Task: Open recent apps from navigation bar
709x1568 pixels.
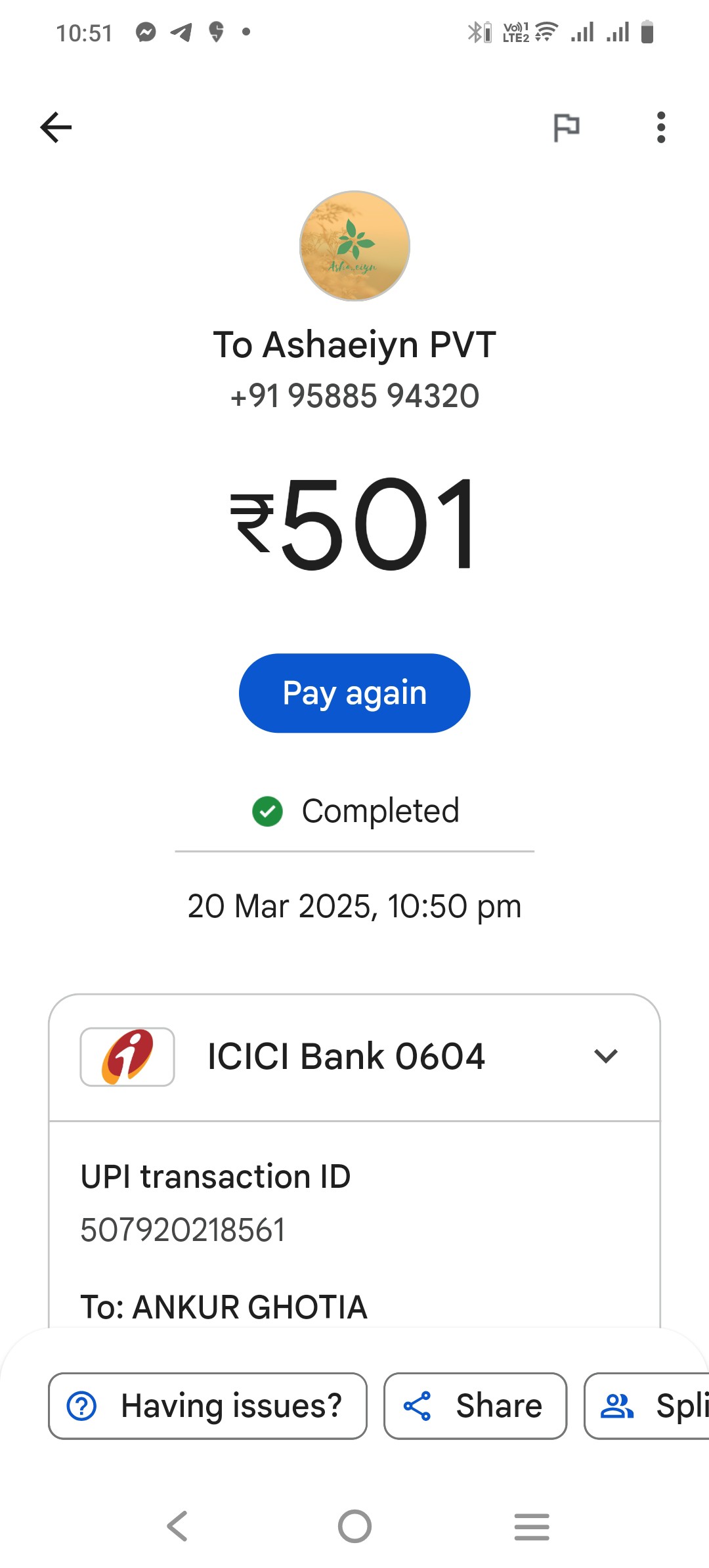Action: tap(532, 1526)
